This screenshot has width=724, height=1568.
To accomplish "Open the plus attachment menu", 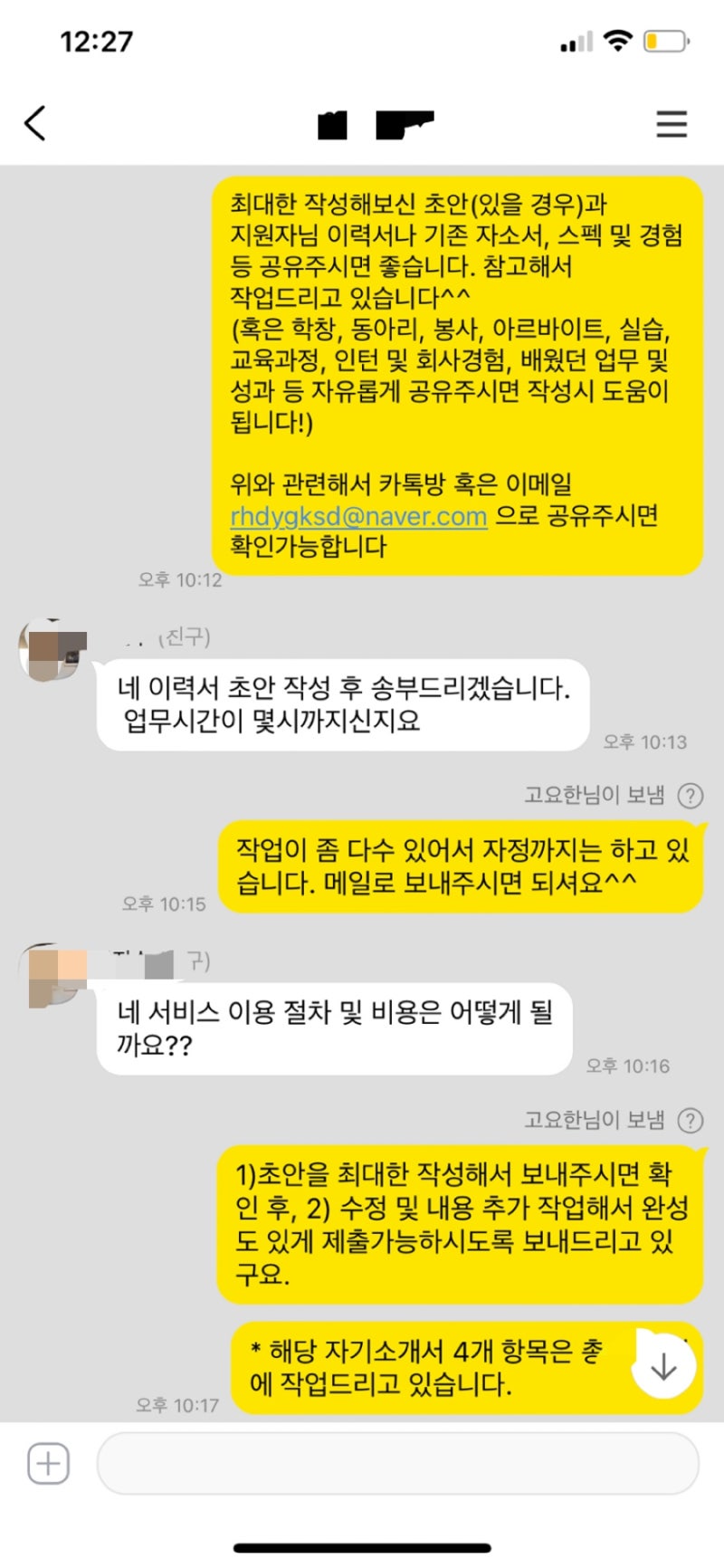I will [48, 1464].
